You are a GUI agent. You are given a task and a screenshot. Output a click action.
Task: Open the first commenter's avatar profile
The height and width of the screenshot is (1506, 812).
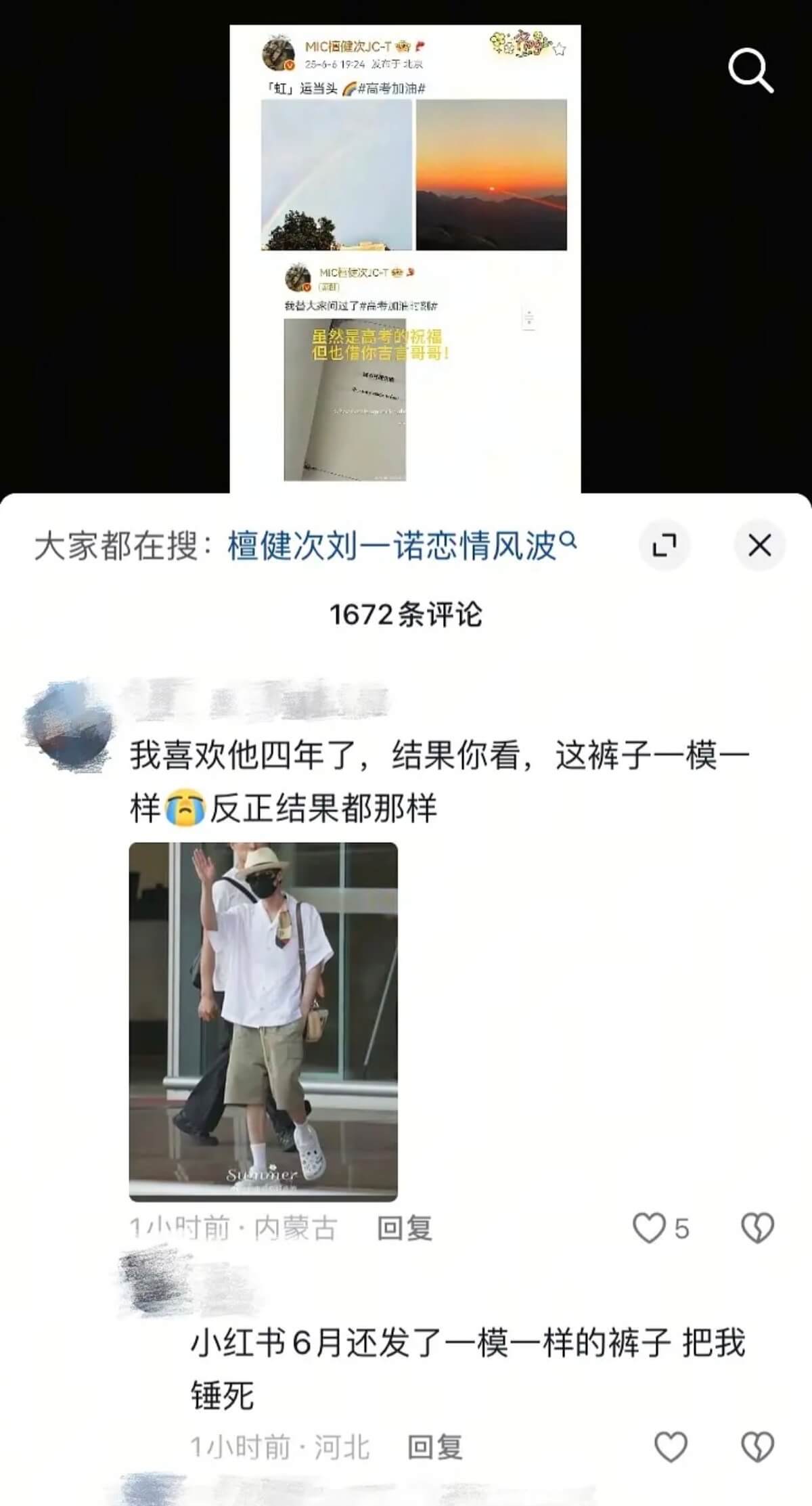(68, 726)
